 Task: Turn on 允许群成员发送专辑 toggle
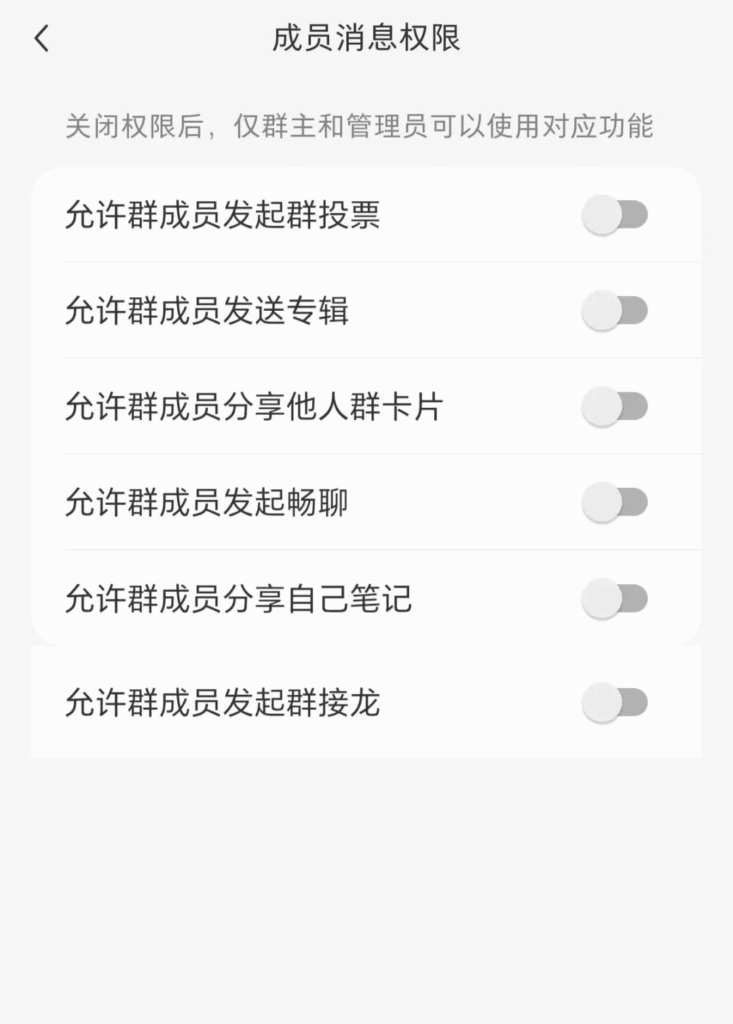[613, 312]
